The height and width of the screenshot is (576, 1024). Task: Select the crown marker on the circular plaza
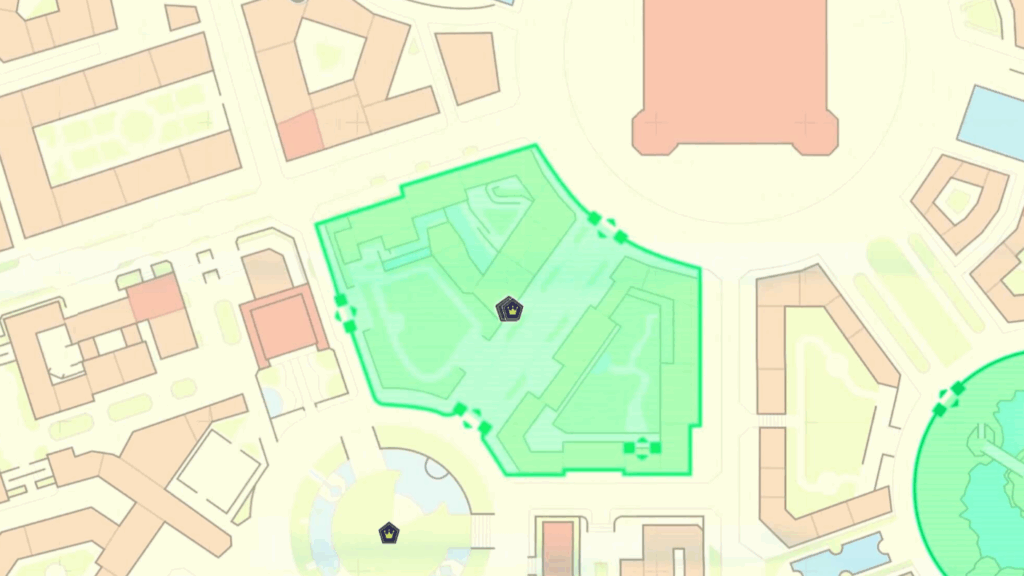pyautogui.click(x=389, y=533)
